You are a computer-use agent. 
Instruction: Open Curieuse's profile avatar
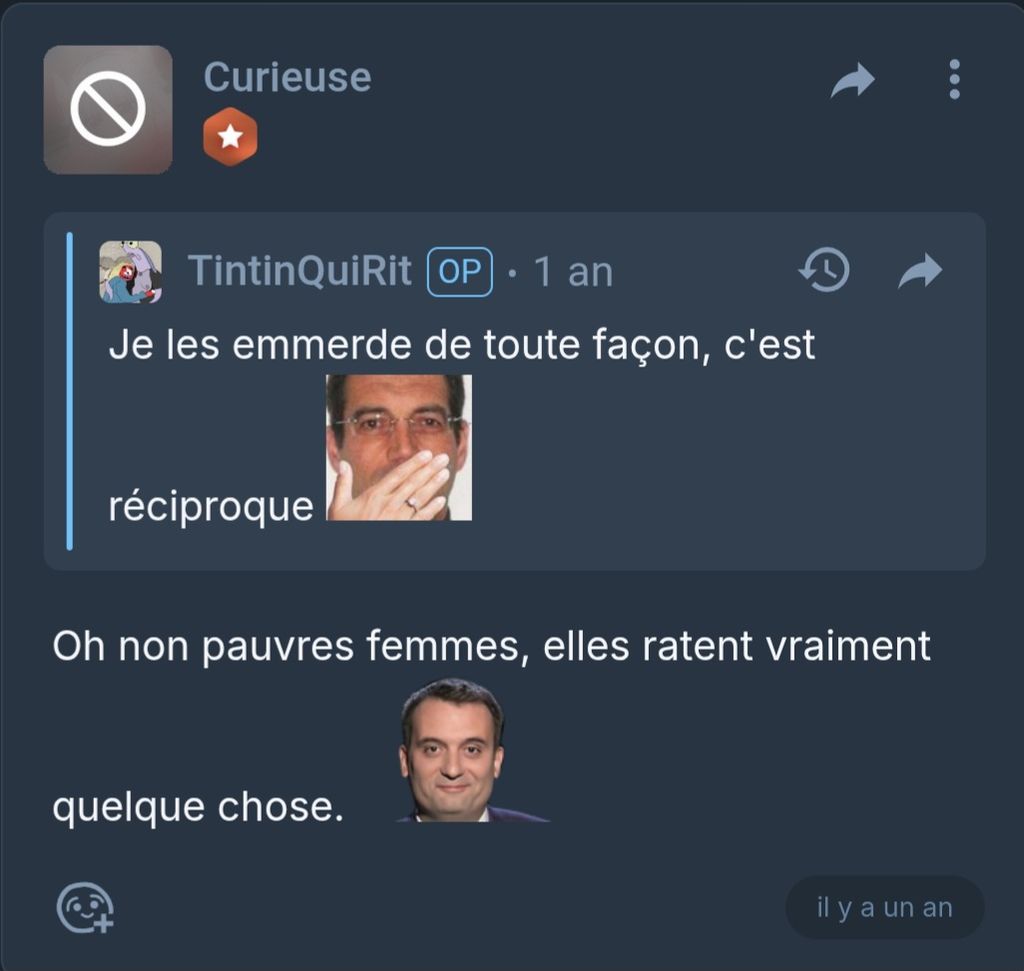108,110
